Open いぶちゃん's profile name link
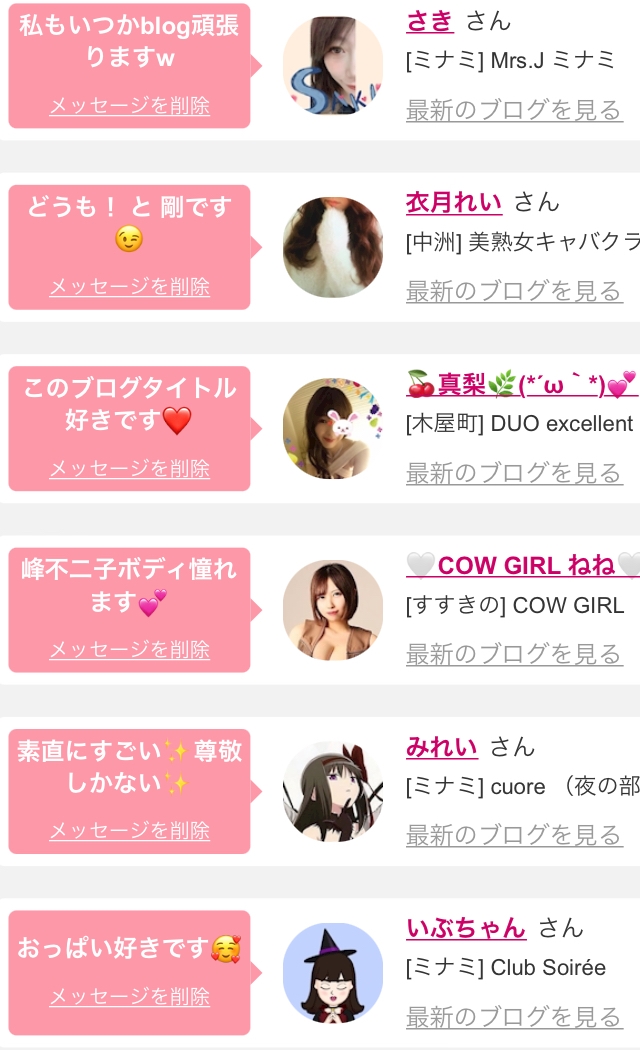640x1050 pixels. coord(466,928)
